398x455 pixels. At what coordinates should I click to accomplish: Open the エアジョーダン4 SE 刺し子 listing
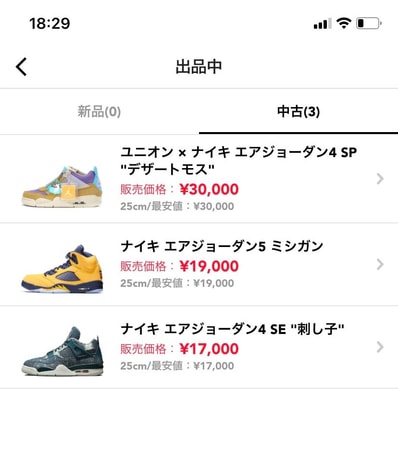[199, 347]
